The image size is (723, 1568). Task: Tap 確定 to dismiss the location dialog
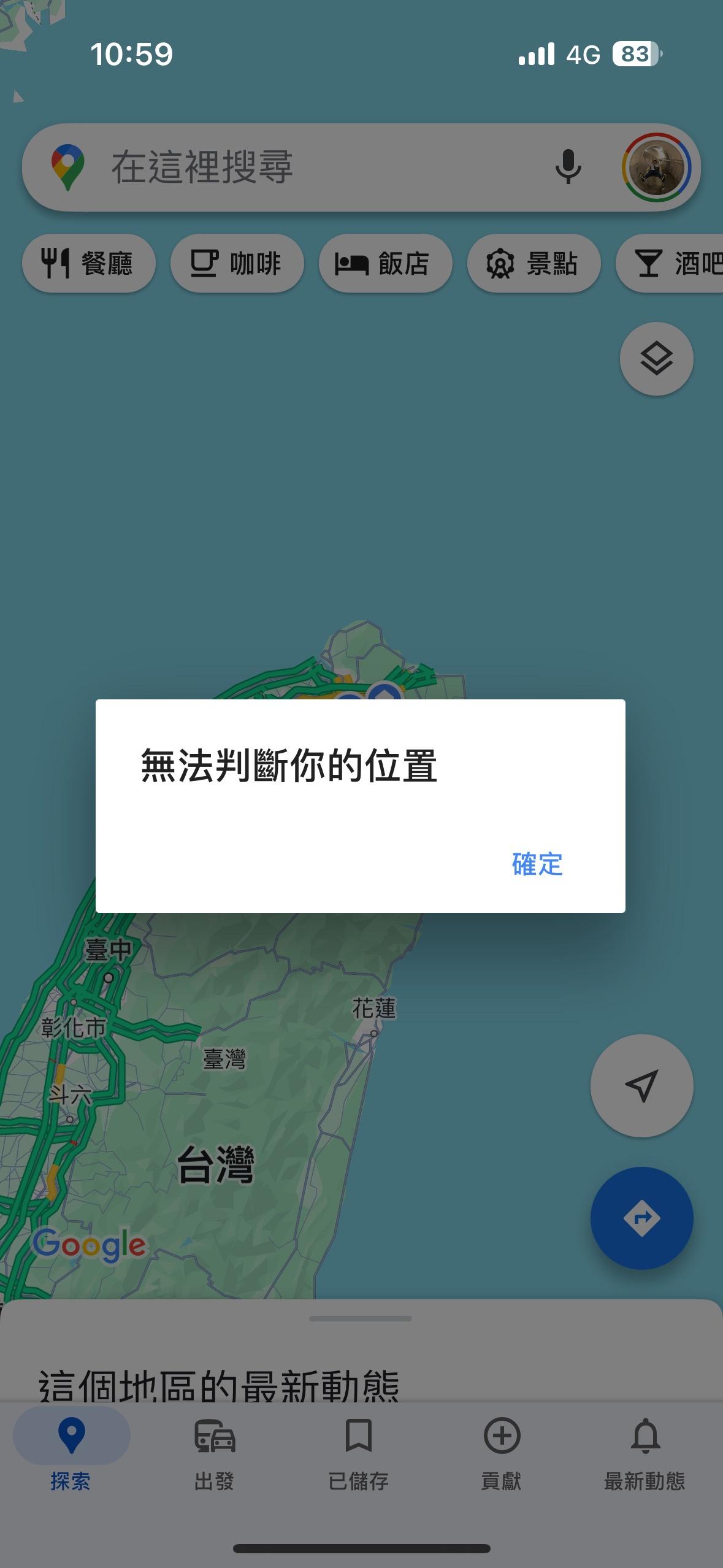point(537,864)
